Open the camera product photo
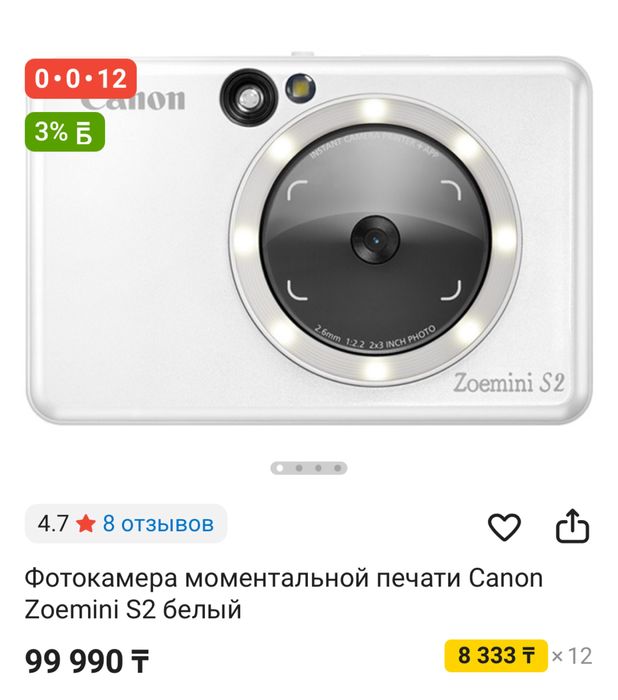618x700 pixels. pyautogui.click(x=310, y=240)
